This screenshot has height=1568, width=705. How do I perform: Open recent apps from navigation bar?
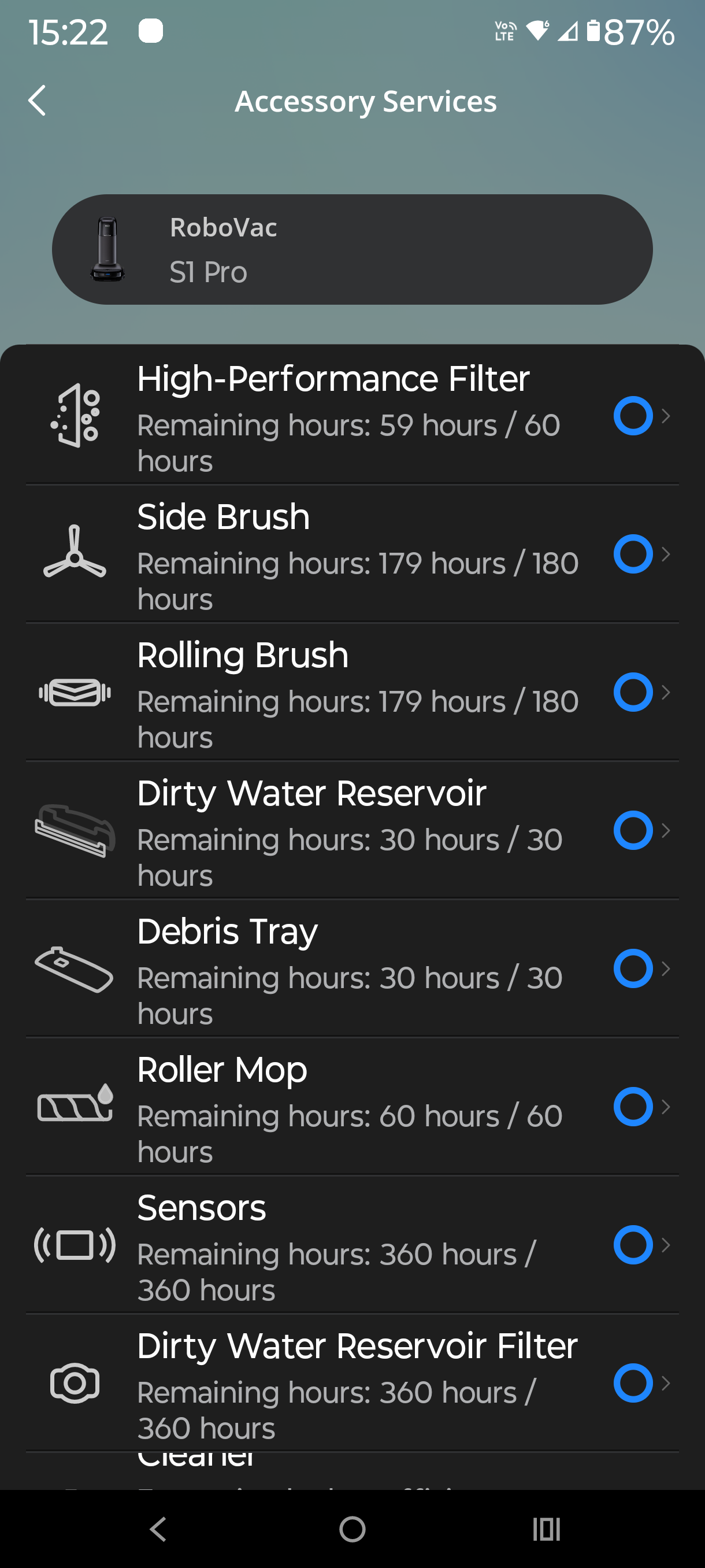click(546, 1529)
